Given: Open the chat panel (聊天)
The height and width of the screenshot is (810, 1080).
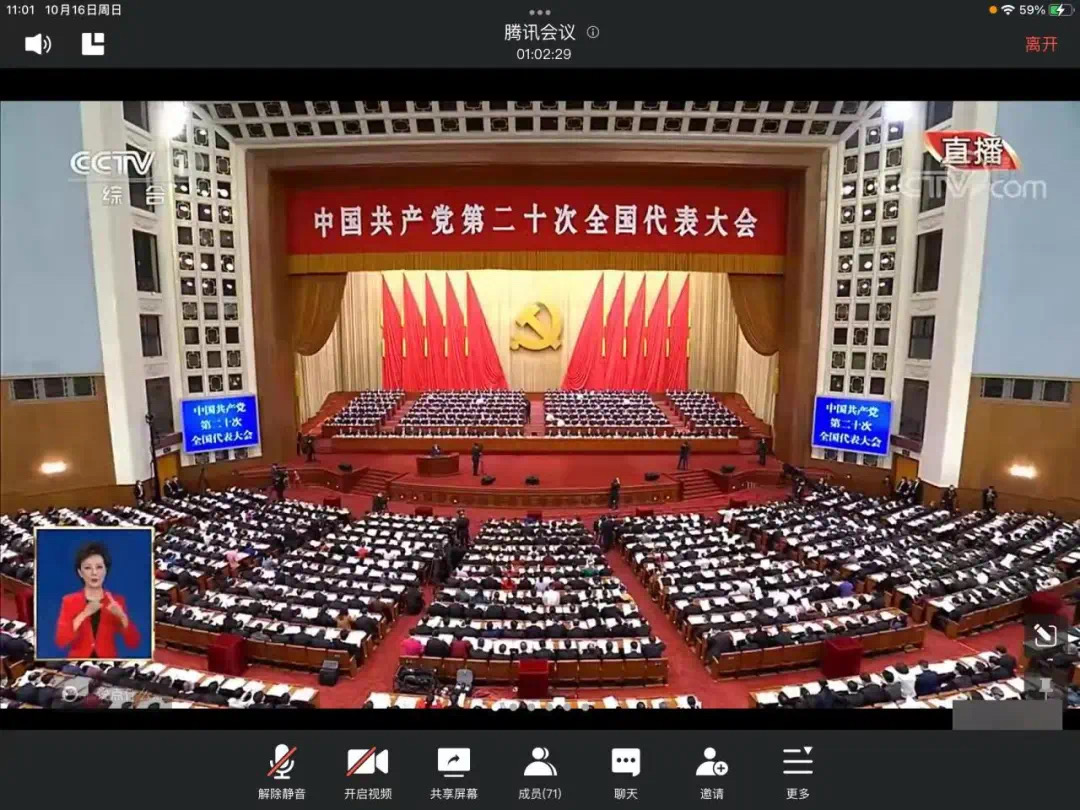Looking at the screenshot, I should point(626,772).
